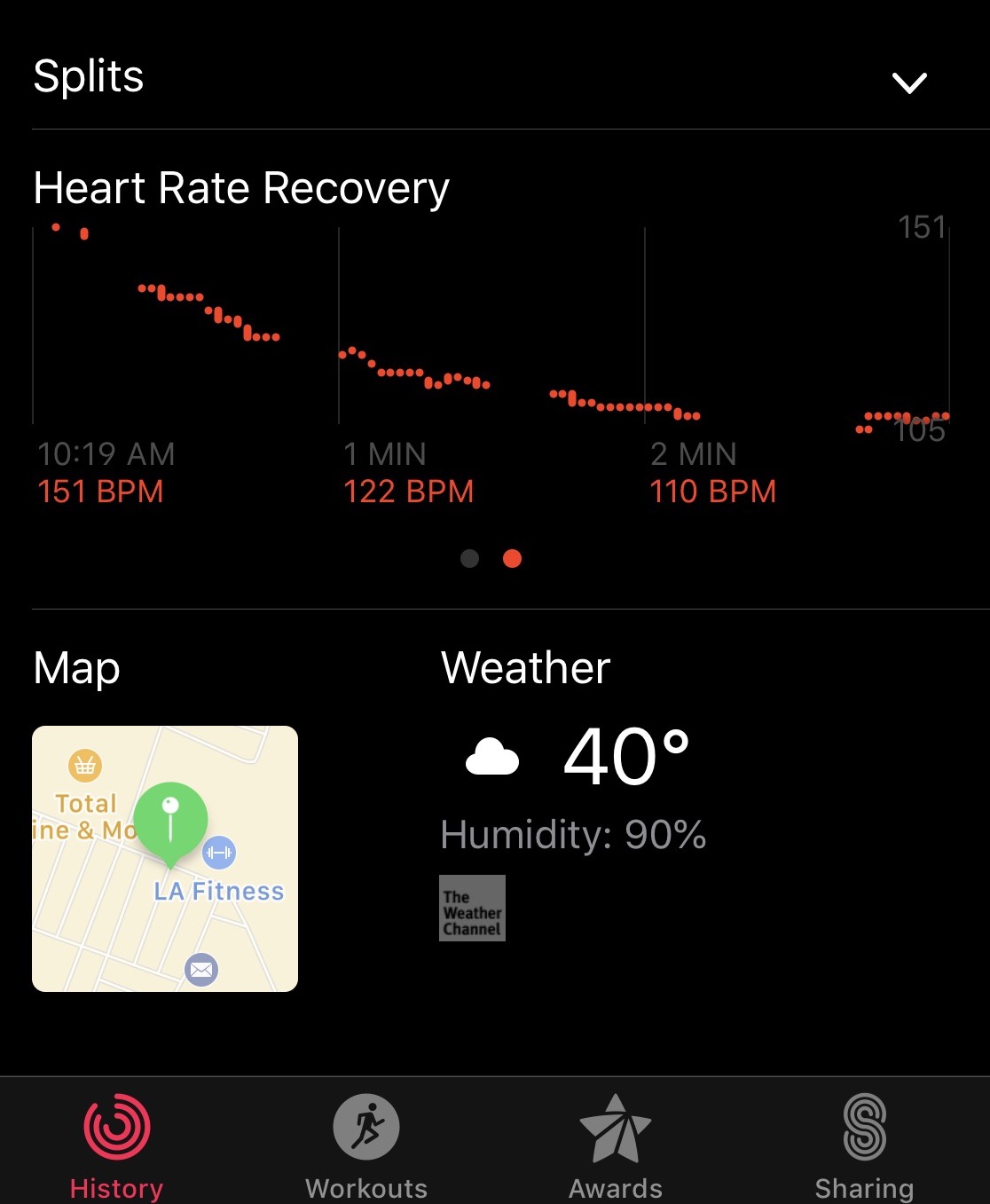Open the workout map near LA Fitness
Viewport: 990px width, 1204px height.
pyautogui.click(x=165, y=858)
